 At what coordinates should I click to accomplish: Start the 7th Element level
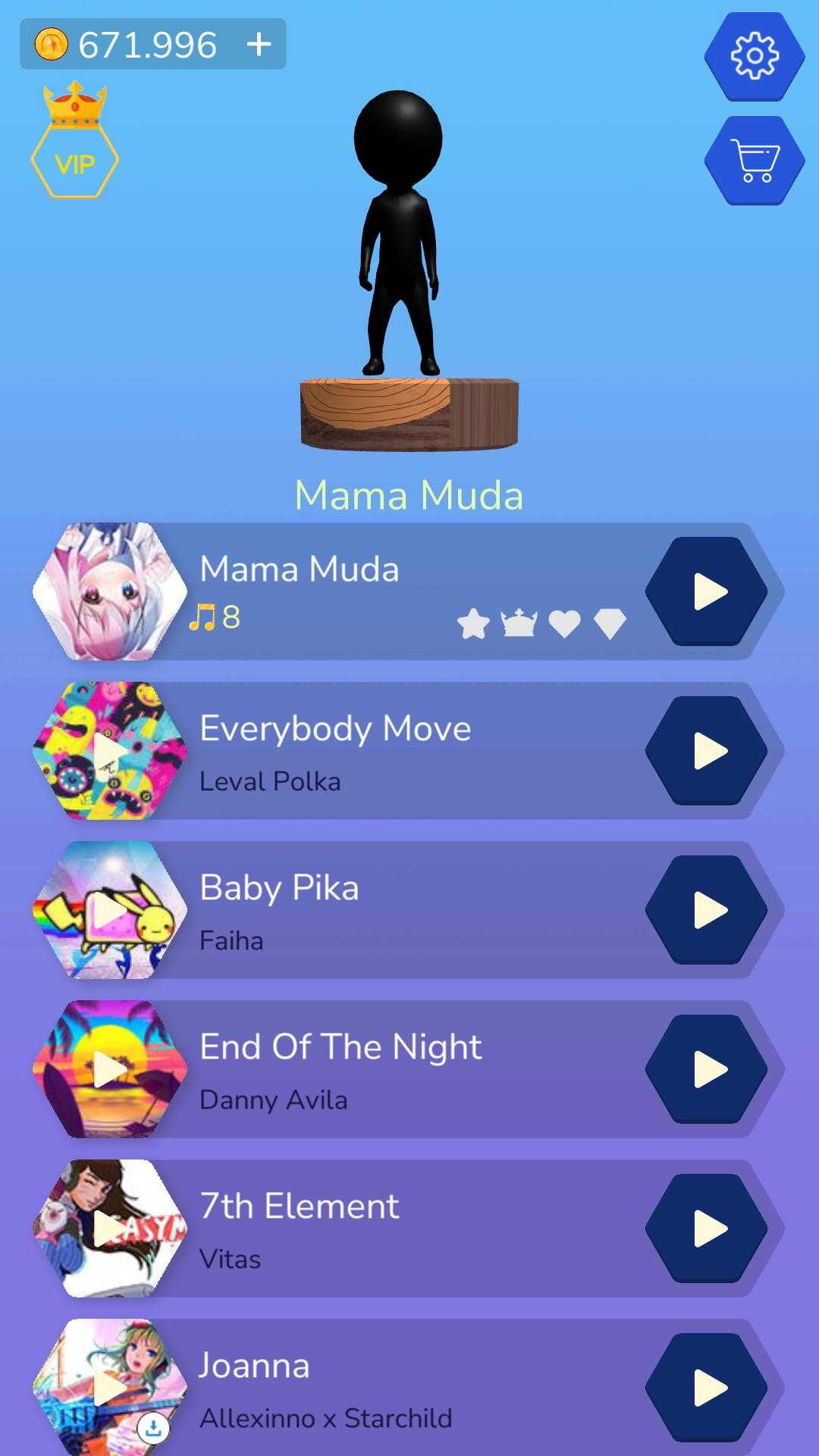coord(707,1228)
